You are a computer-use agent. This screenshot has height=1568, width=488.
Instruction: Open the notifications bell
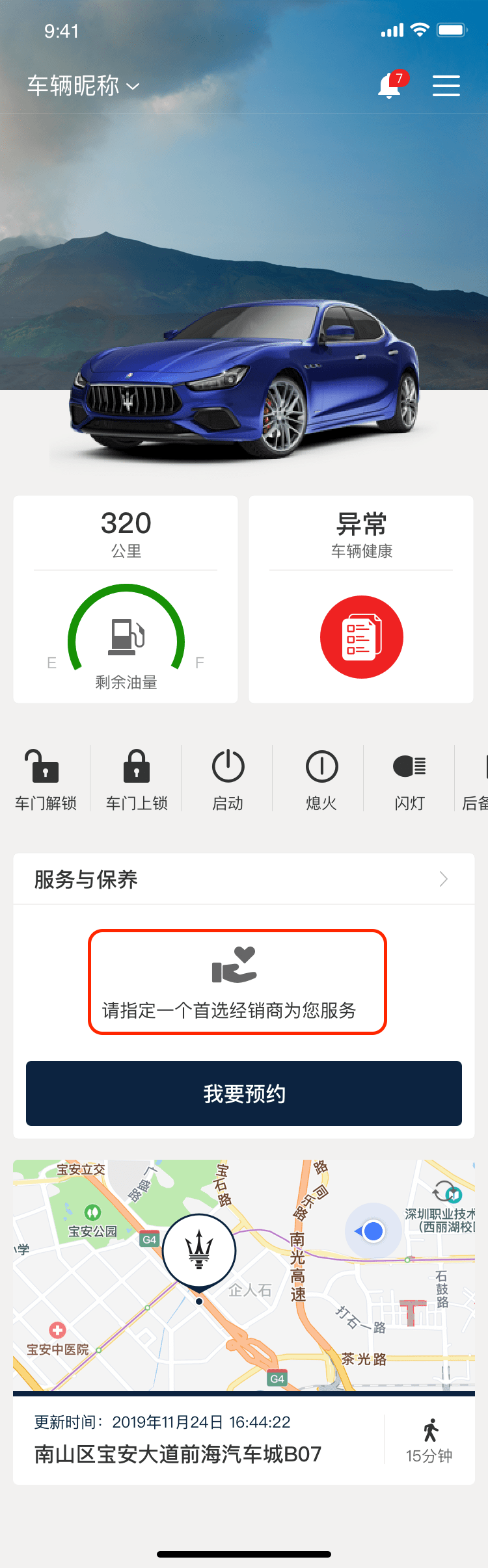pyautogui.click(x=390, y=85)
